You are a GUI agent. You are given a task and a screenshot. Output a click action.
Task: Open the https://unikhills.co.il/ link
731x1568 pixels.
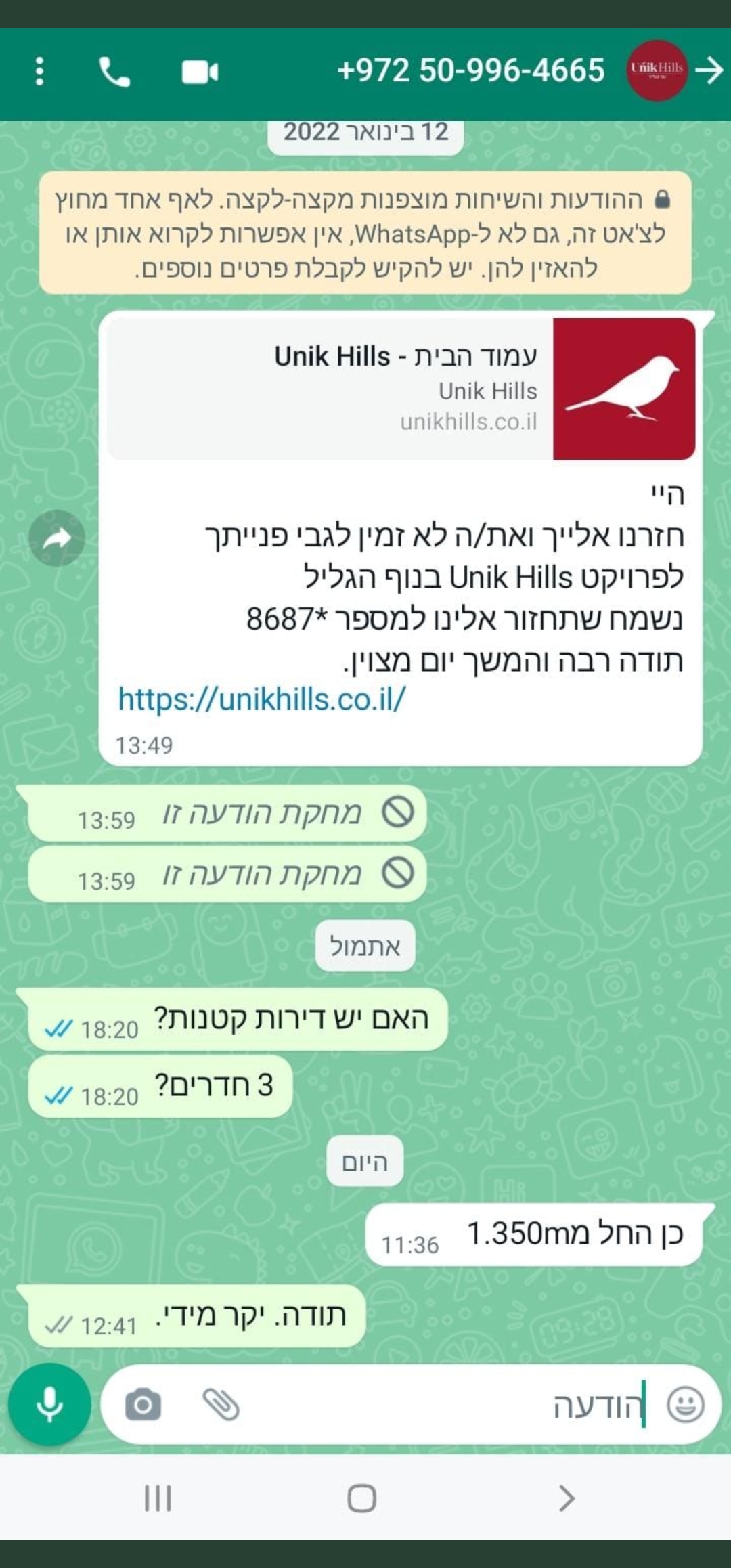(x=262, y=699)
